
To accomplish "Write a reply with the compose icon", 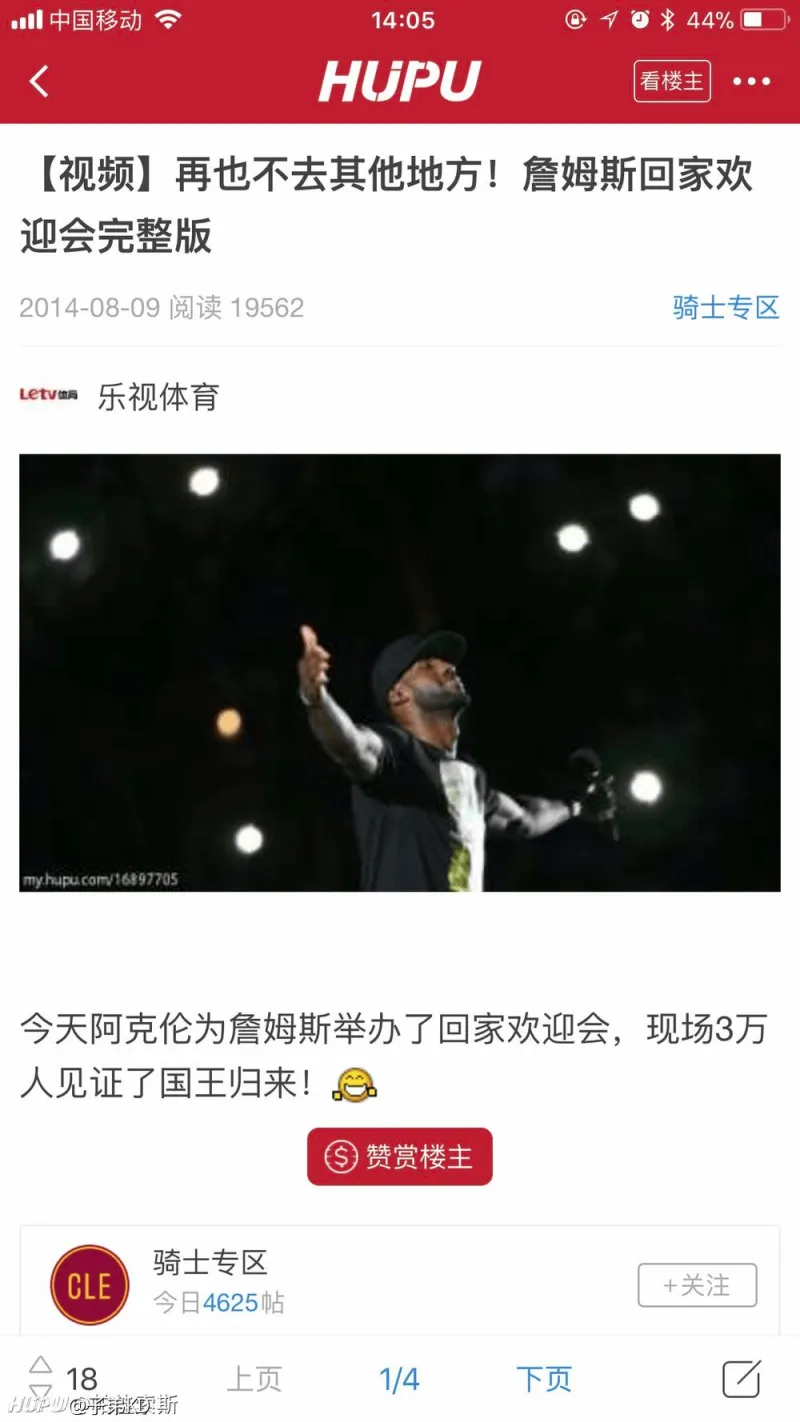I will (741, 1379).
